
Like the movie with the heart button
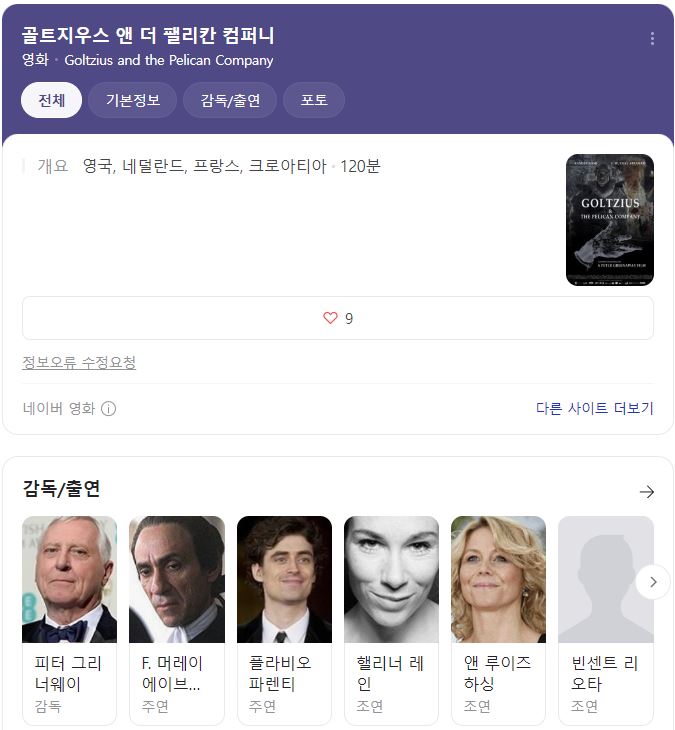338,318
